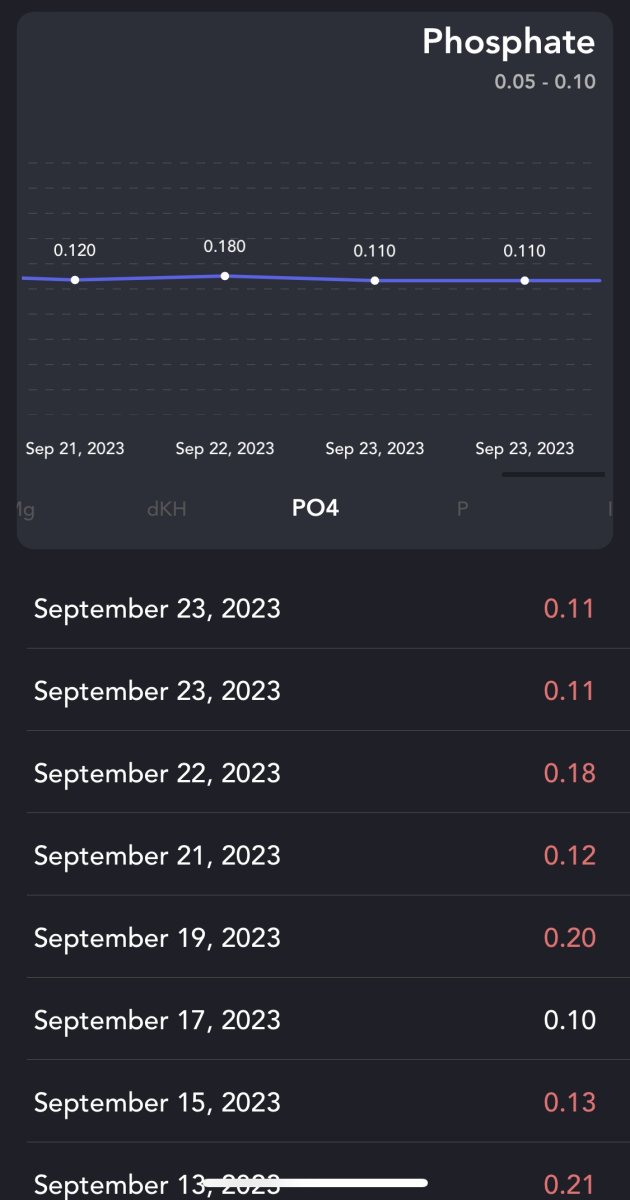Open the September 15, 2023 reading
Viewport: 630px width, 1200px height.
pyautogui.click(x=315, y=1101)
